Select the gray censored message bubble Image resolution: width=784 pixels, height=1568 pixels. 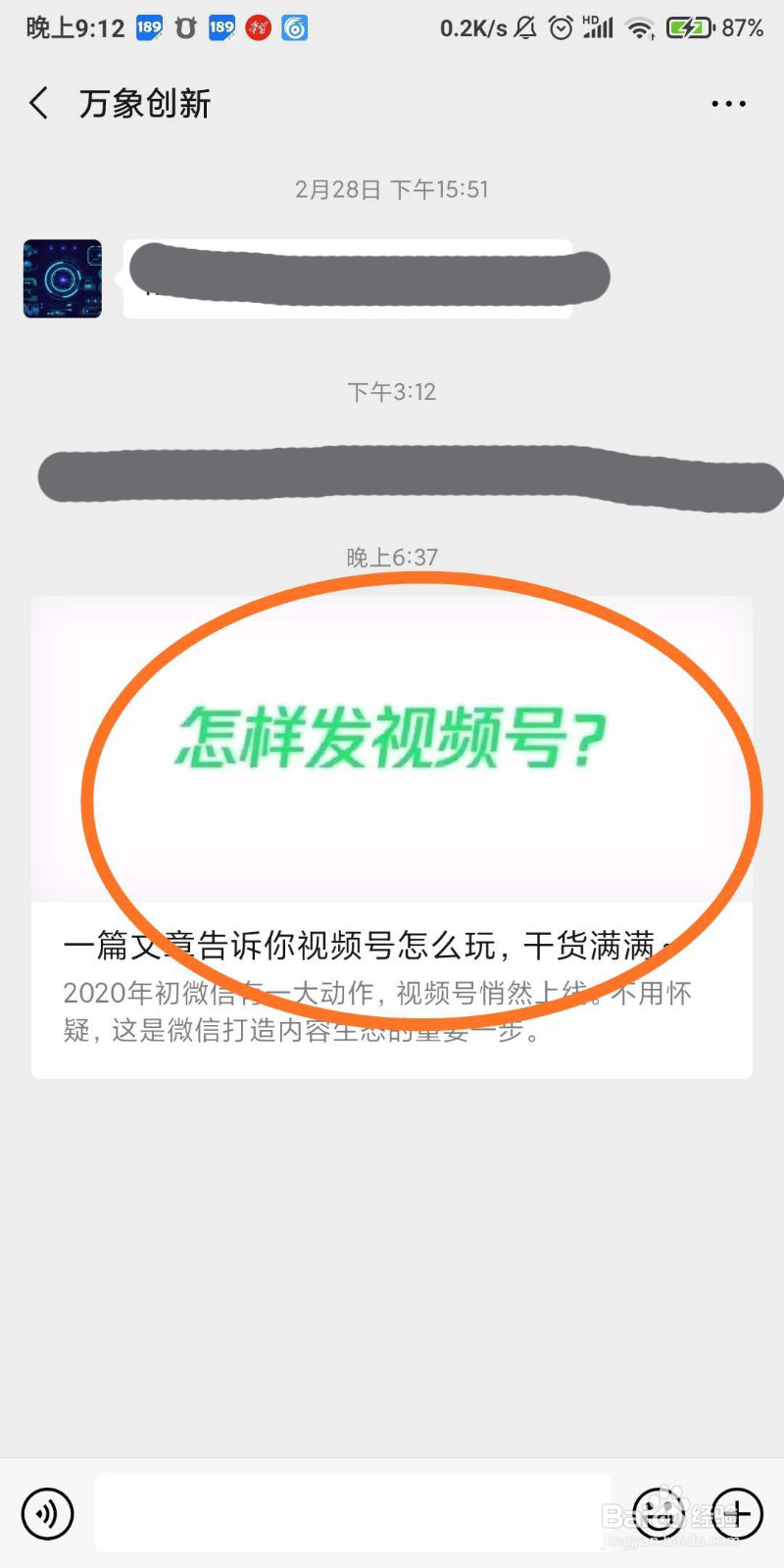pos(392,475)
